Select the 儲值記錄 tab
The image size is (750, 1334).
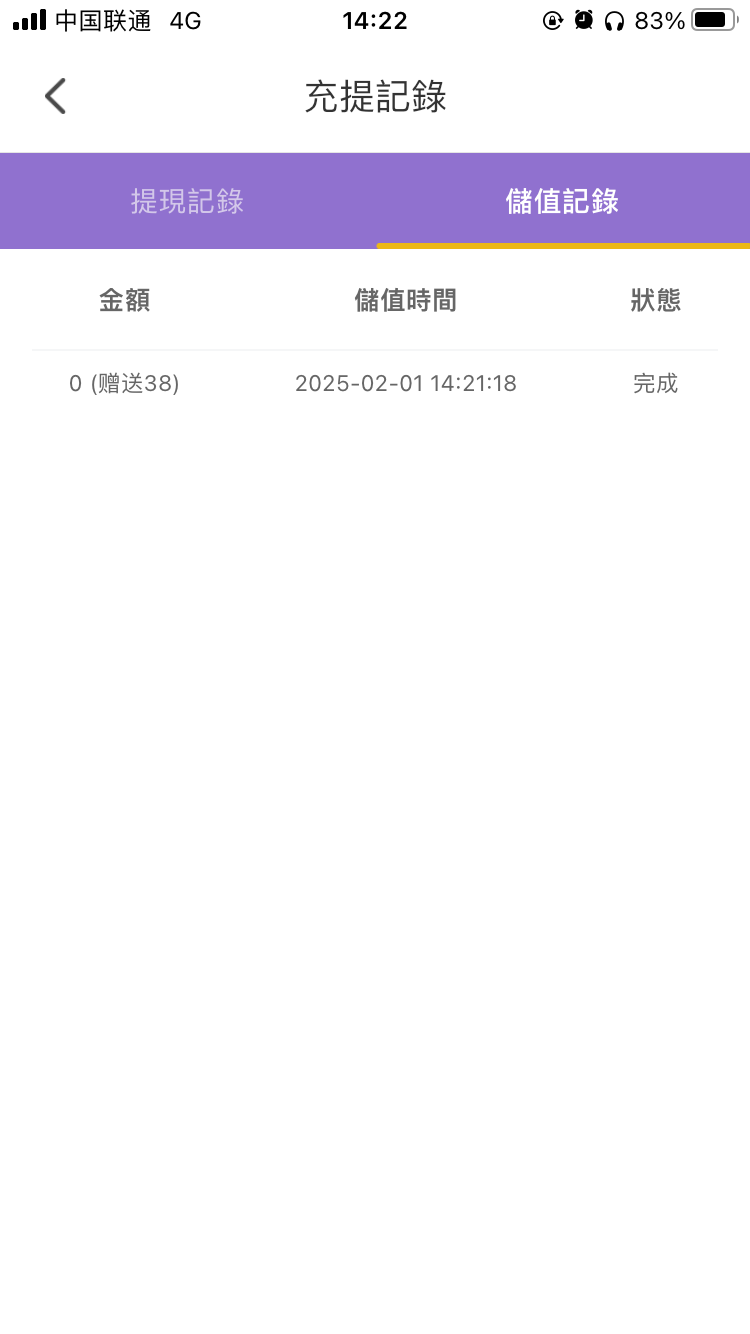[x=562, y=201]
